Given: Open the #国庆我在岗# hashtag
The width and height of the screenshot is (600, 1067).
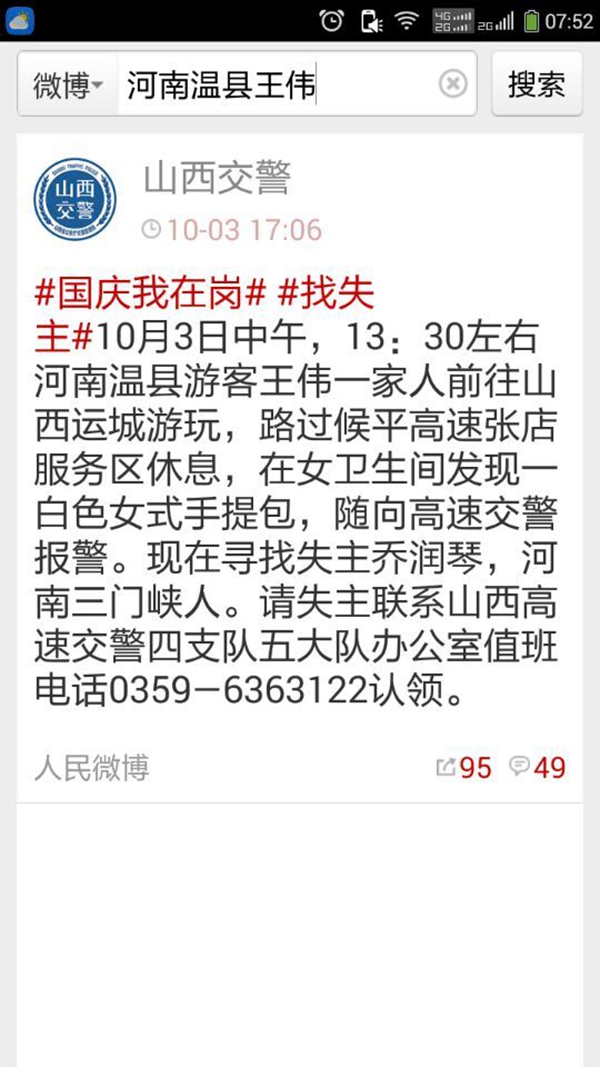Looking at the screenshot, I should coord(150,296).
